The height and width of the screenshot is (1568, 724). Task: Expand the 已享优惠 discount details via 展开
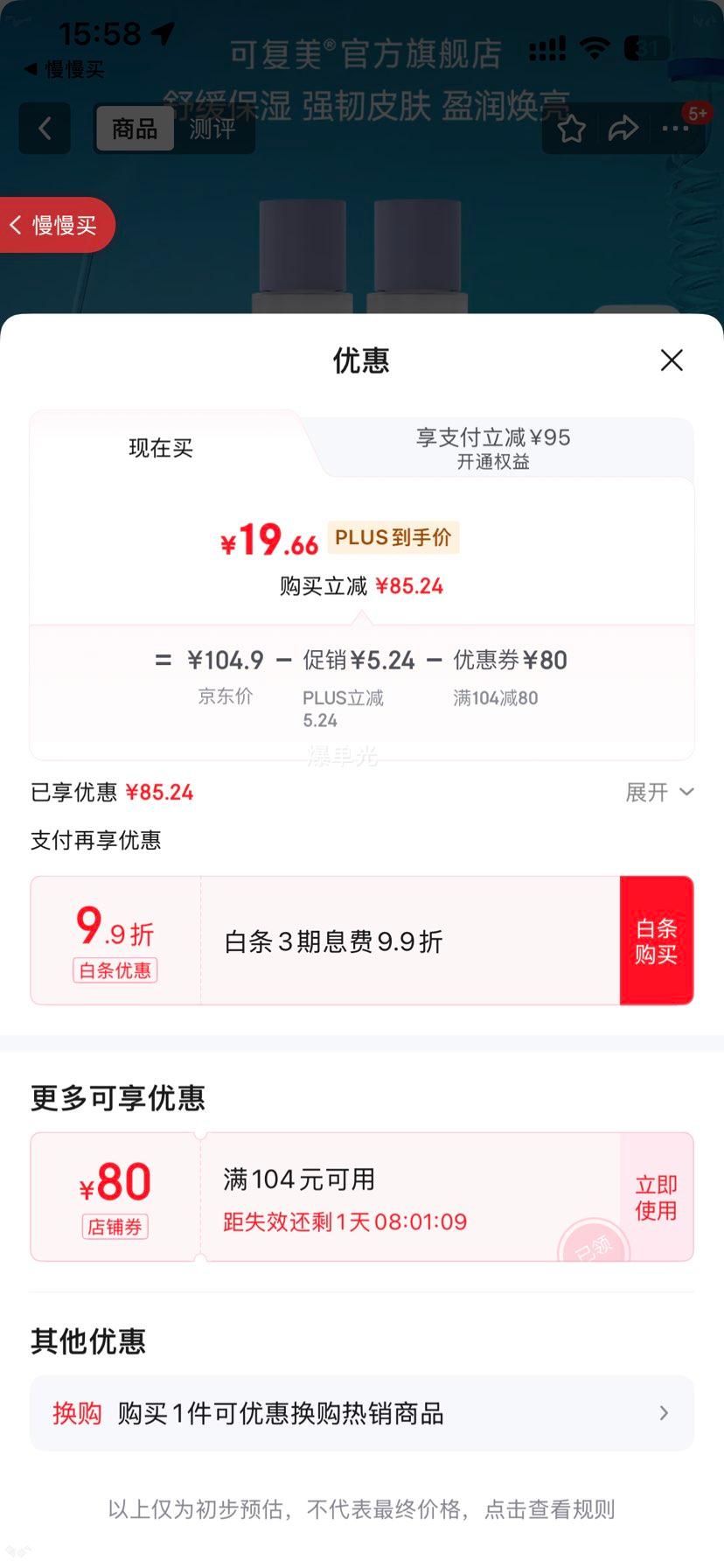(660, 792)
